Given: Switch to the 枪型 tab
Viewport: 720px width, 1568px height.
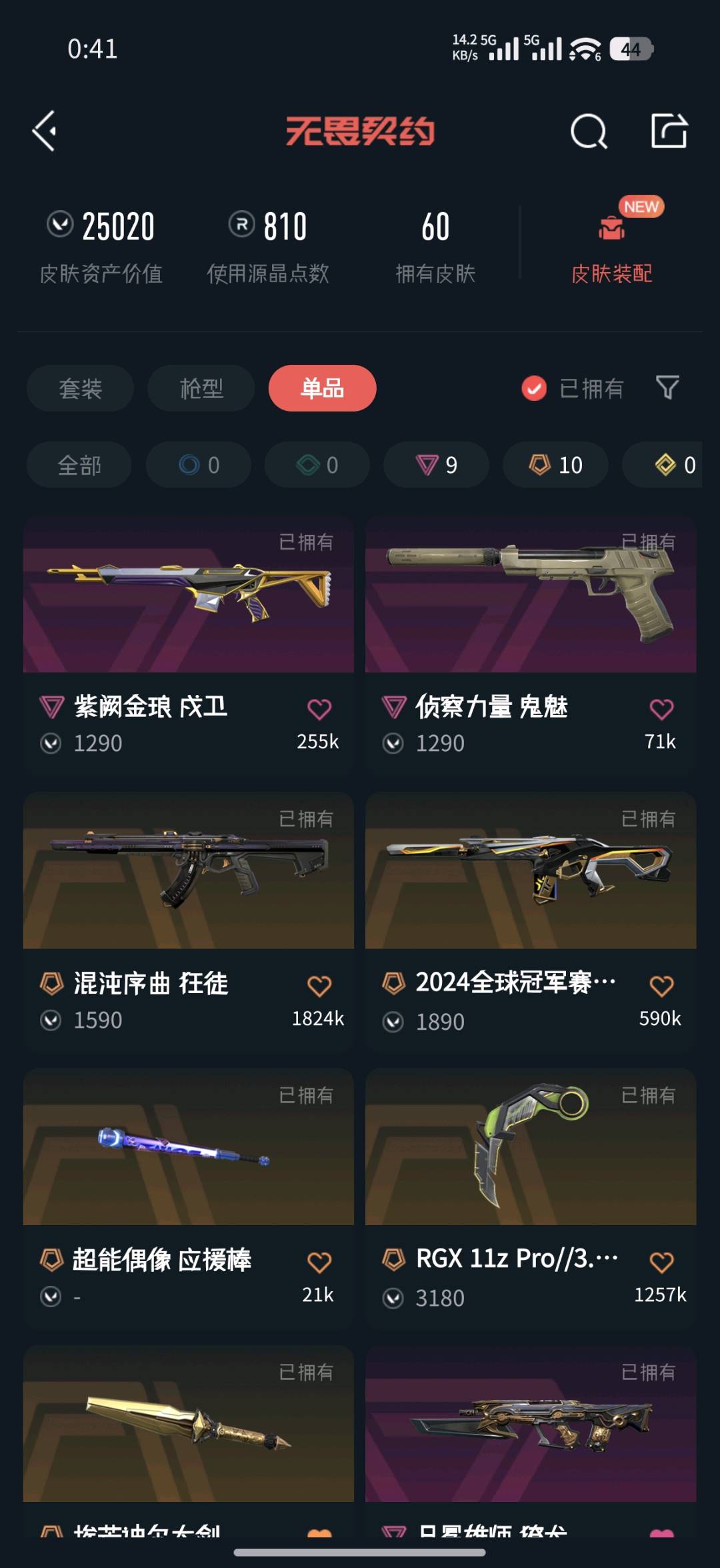Looking at the screenshot, I should [201, 388].
